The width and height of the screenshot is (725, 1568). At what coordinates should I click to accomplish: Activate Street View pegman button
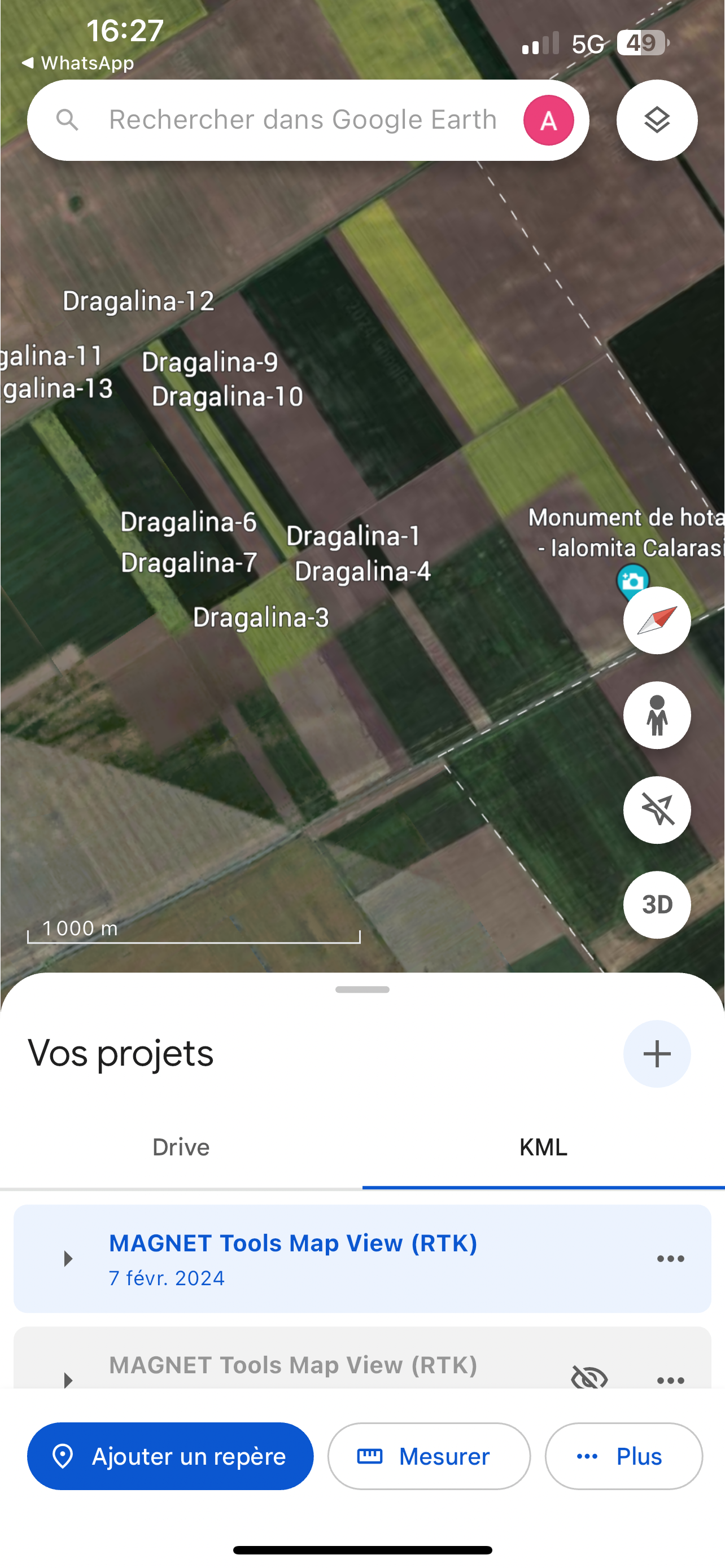click(656, 715)
